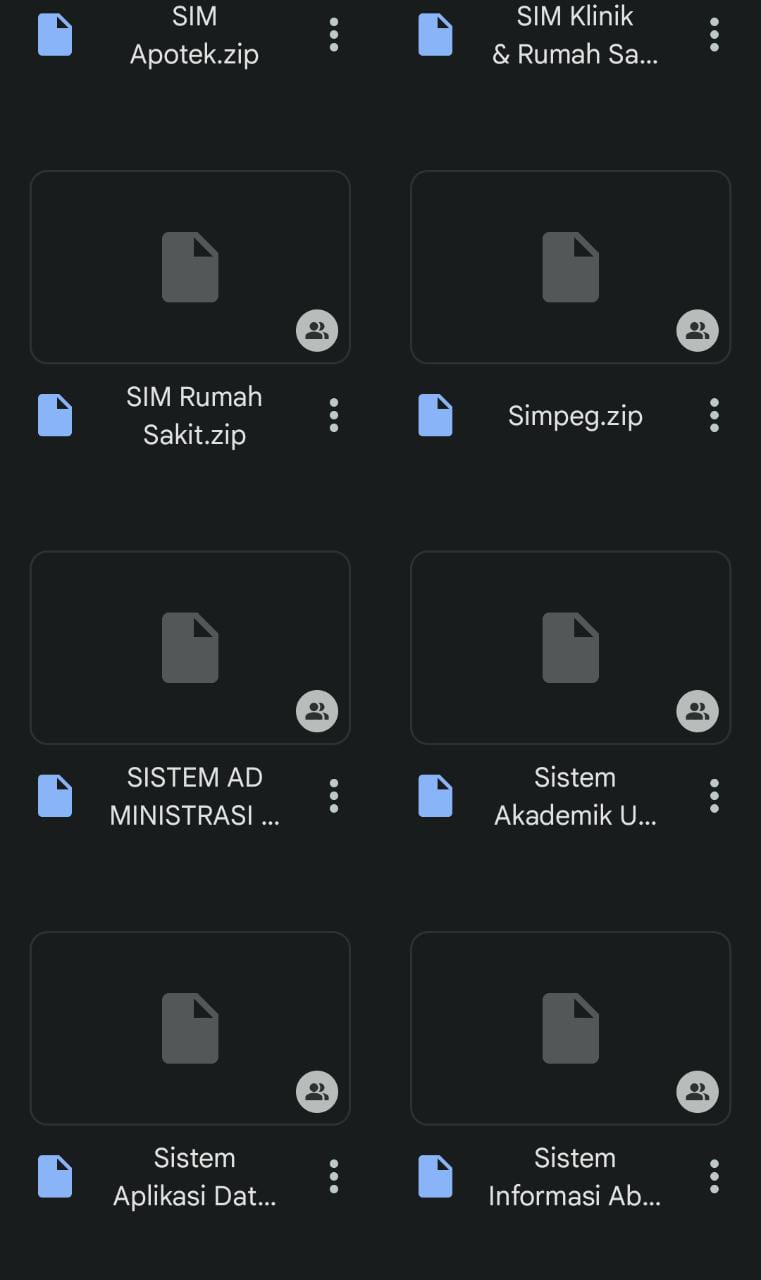Open the Simpeg.zip file
Image resolution: width=761 pixels, height=1280 pixels.
tap(570, 267)
